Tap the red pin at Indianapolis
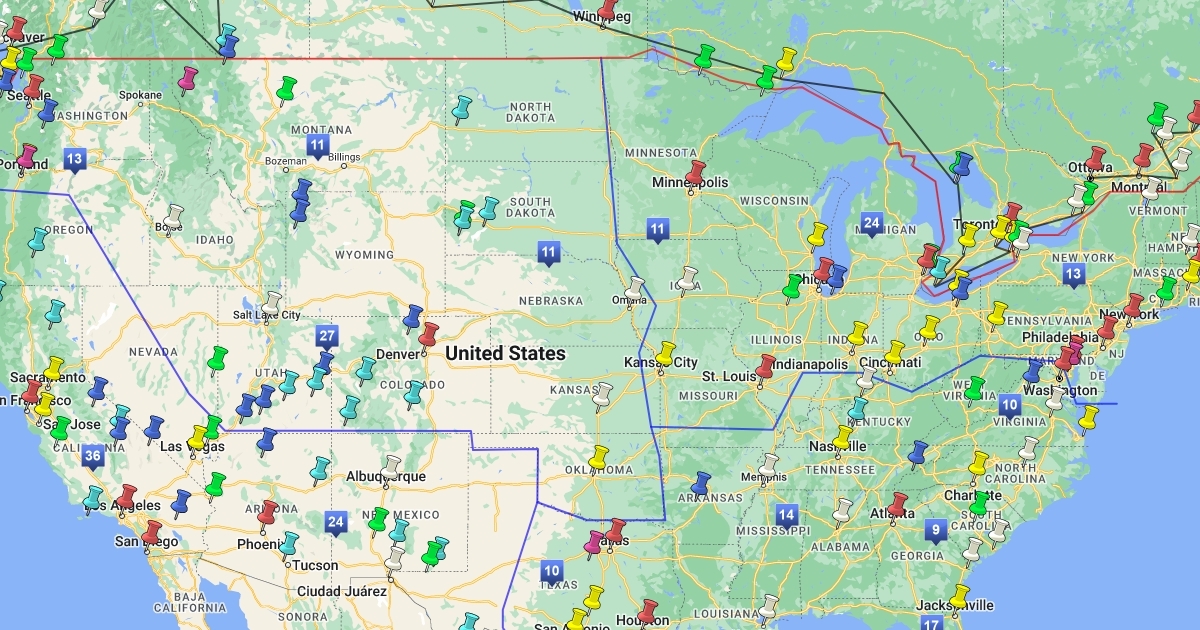 click(766, 366)
